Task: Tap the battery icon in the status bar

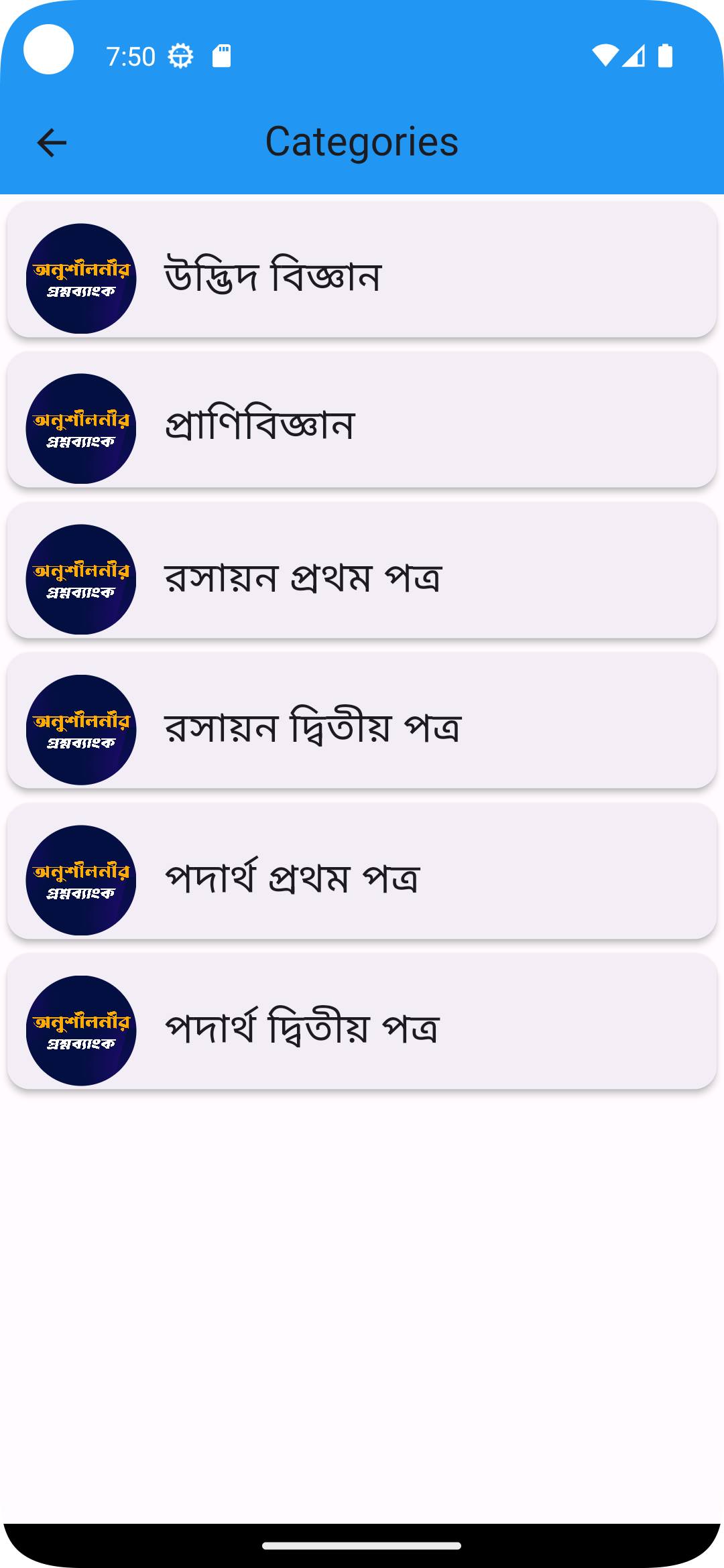Action: point(664,56)
